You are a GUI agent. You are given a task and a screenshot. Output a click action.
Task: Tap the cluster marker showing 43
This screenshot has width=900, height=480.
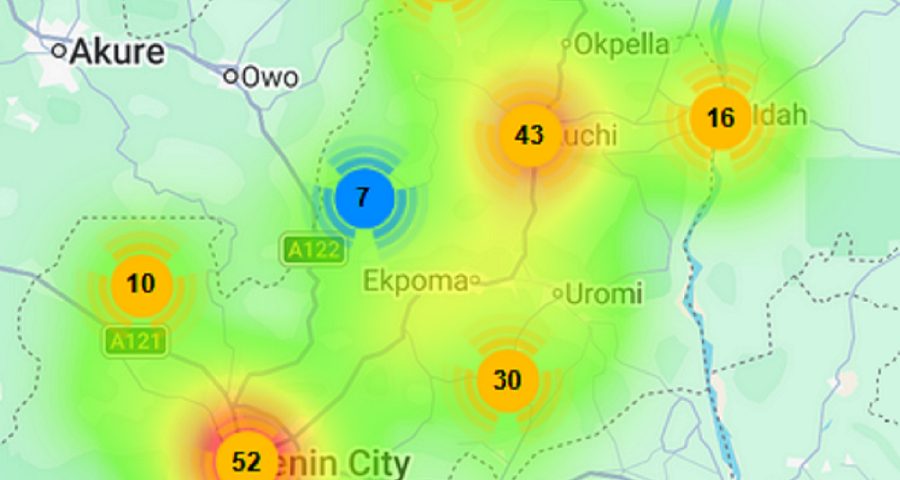tap(529, 134)
